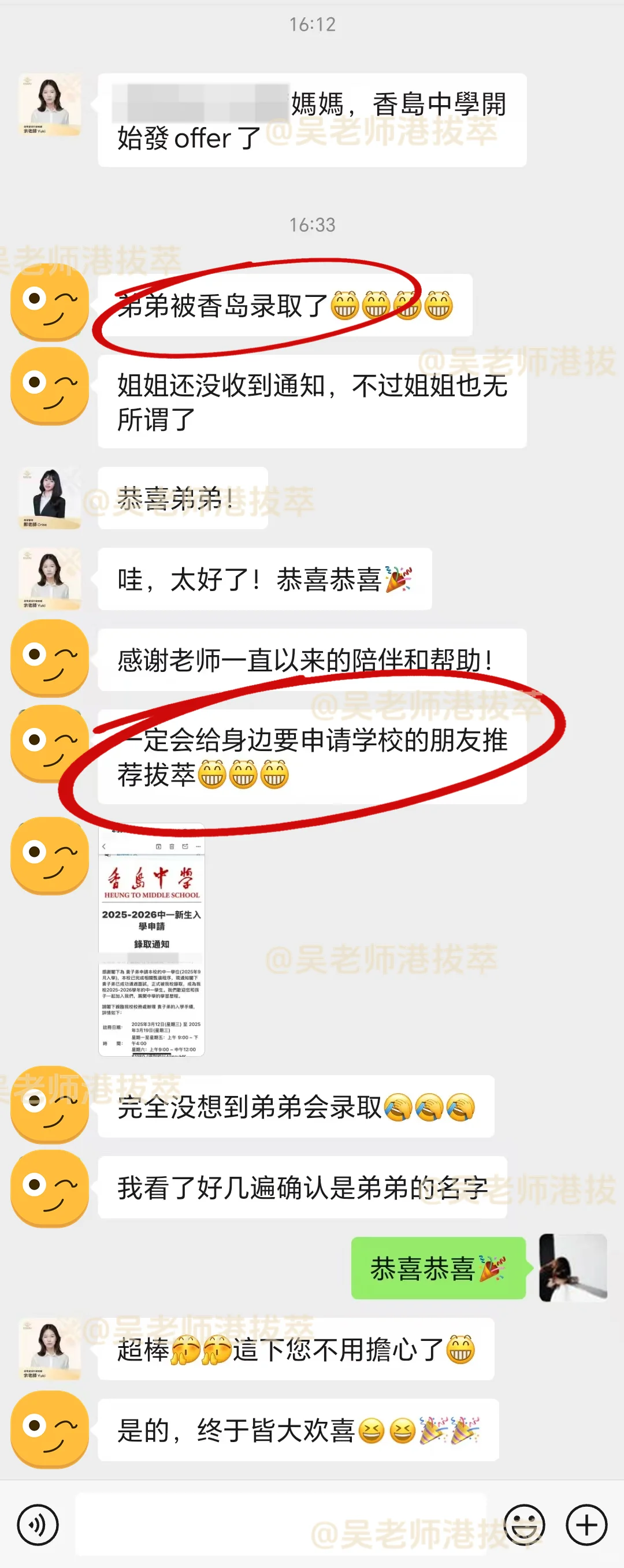The image size is (624, 1568).
Task: Open the plus attachments menu
Action: pos(586,1524)
